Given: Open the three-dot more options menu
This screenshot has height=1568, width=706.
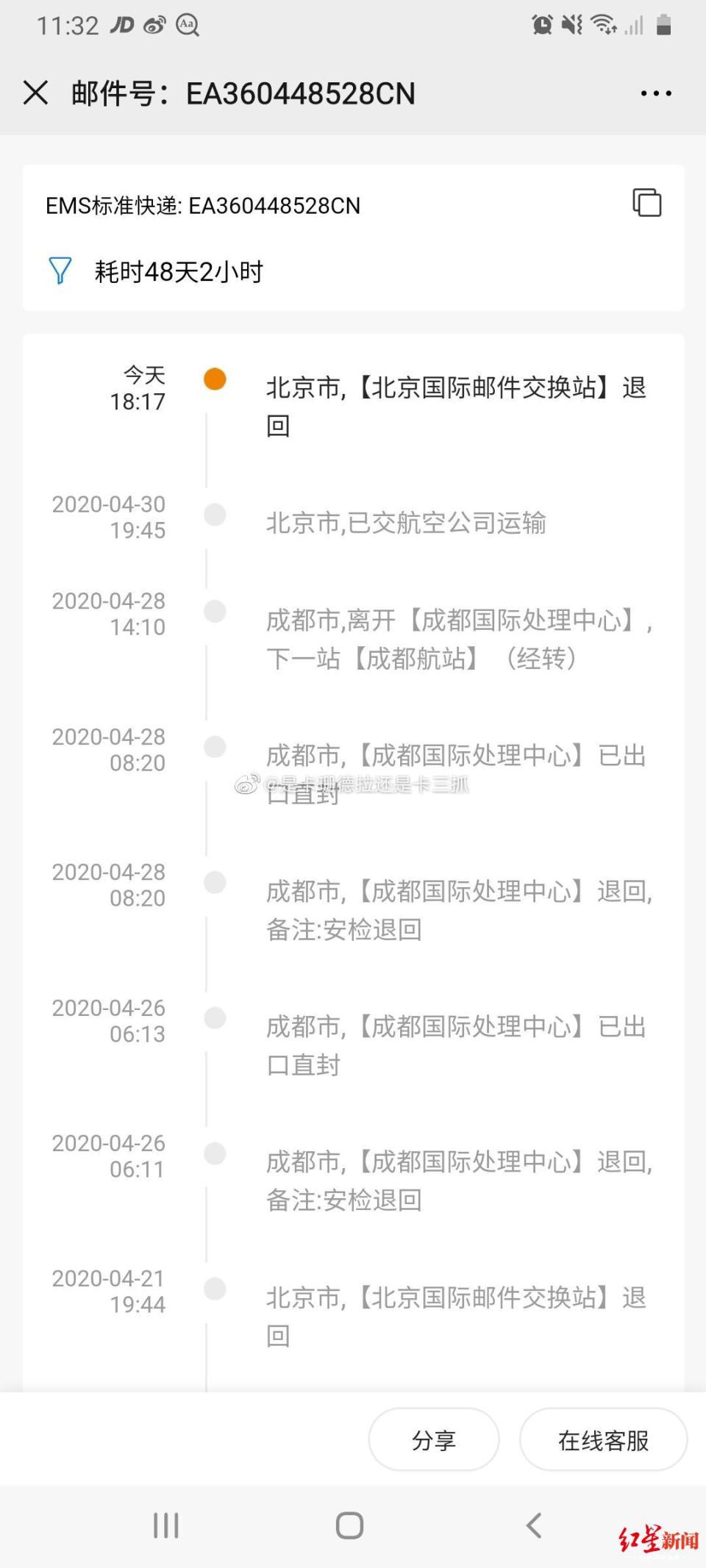Looking at the screenshot, I should pos(654,93).
